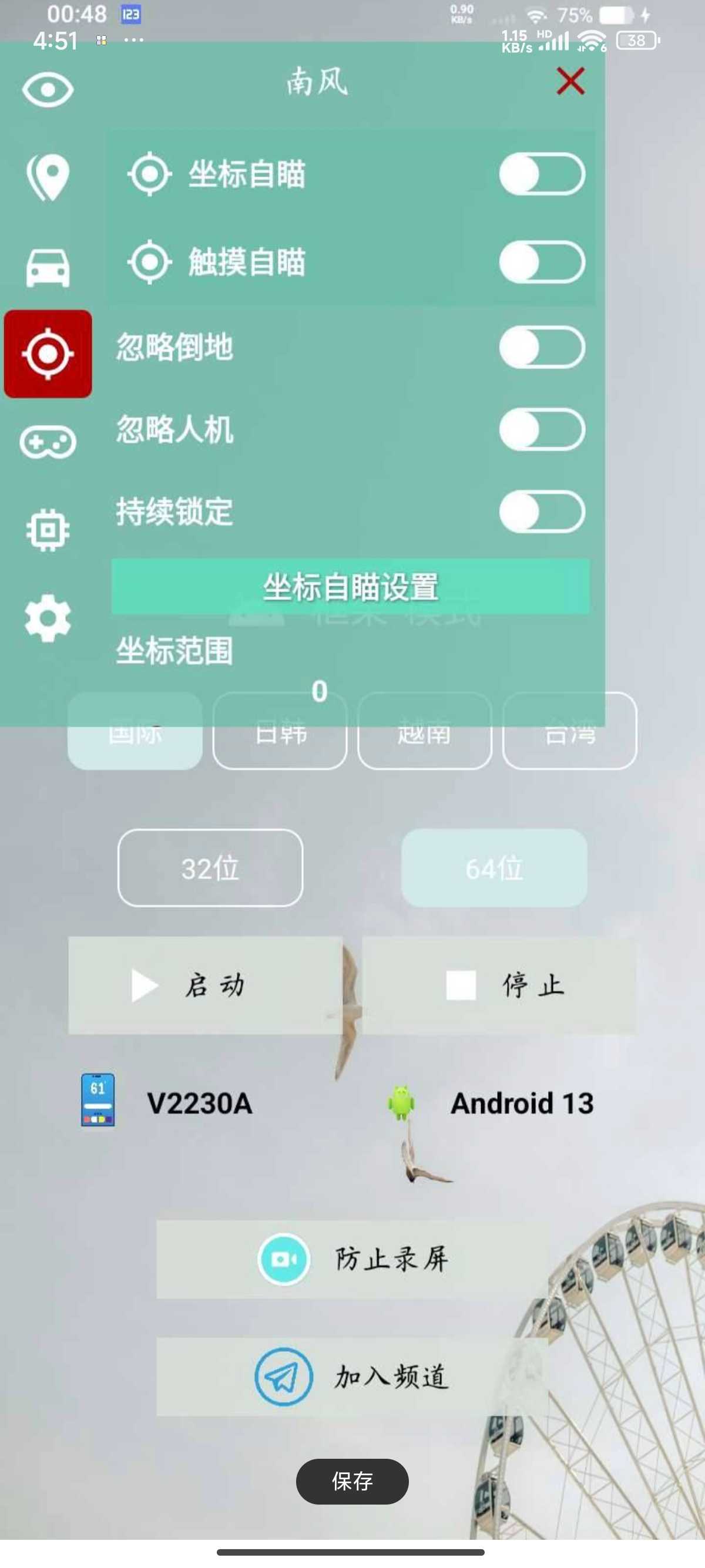The height and width of the screenshot is (1568, 705).
Task: Tap the 启动 start button
Action: 205,985
